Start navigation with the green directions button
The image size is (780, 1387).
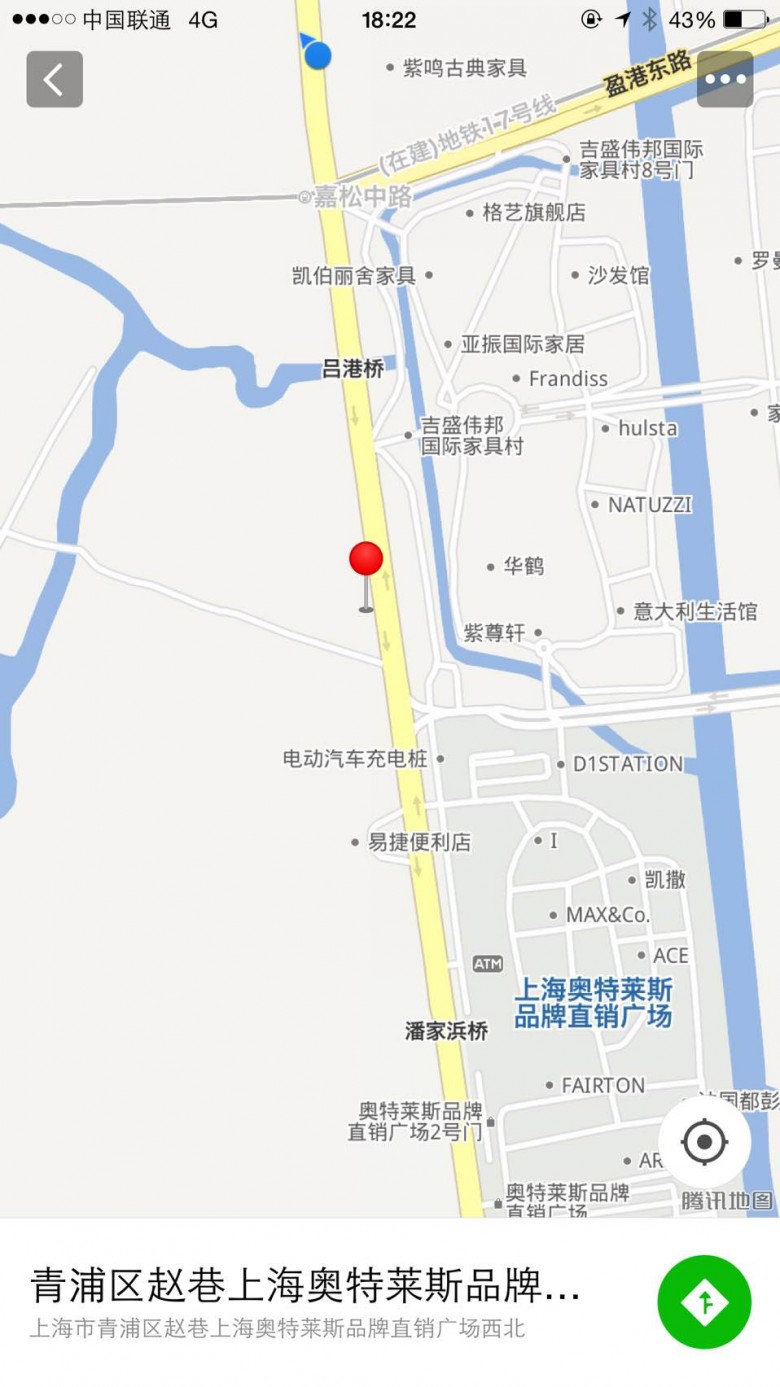(x=704, y=1302)
